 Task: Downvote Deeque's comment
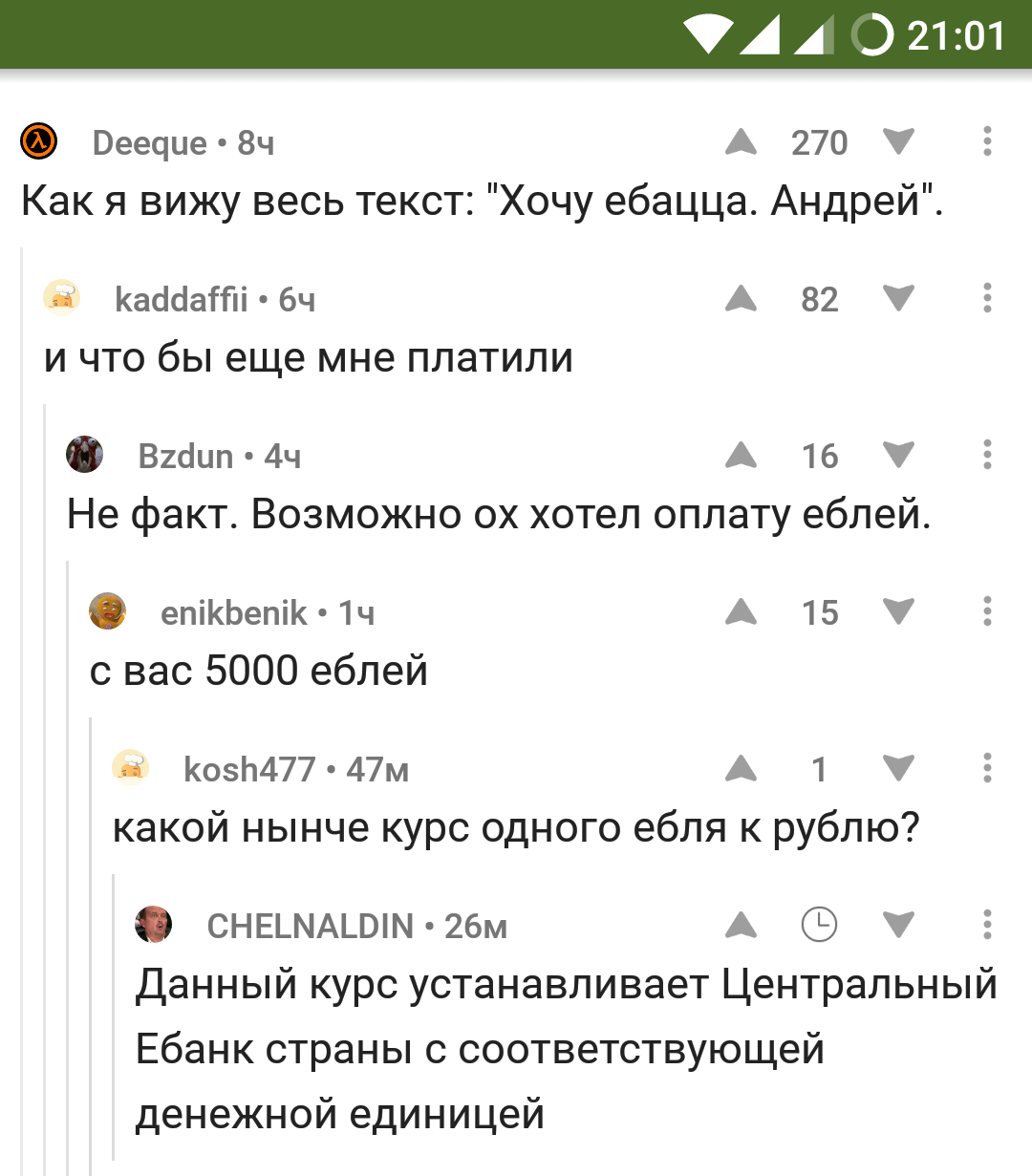coord(898,142)
